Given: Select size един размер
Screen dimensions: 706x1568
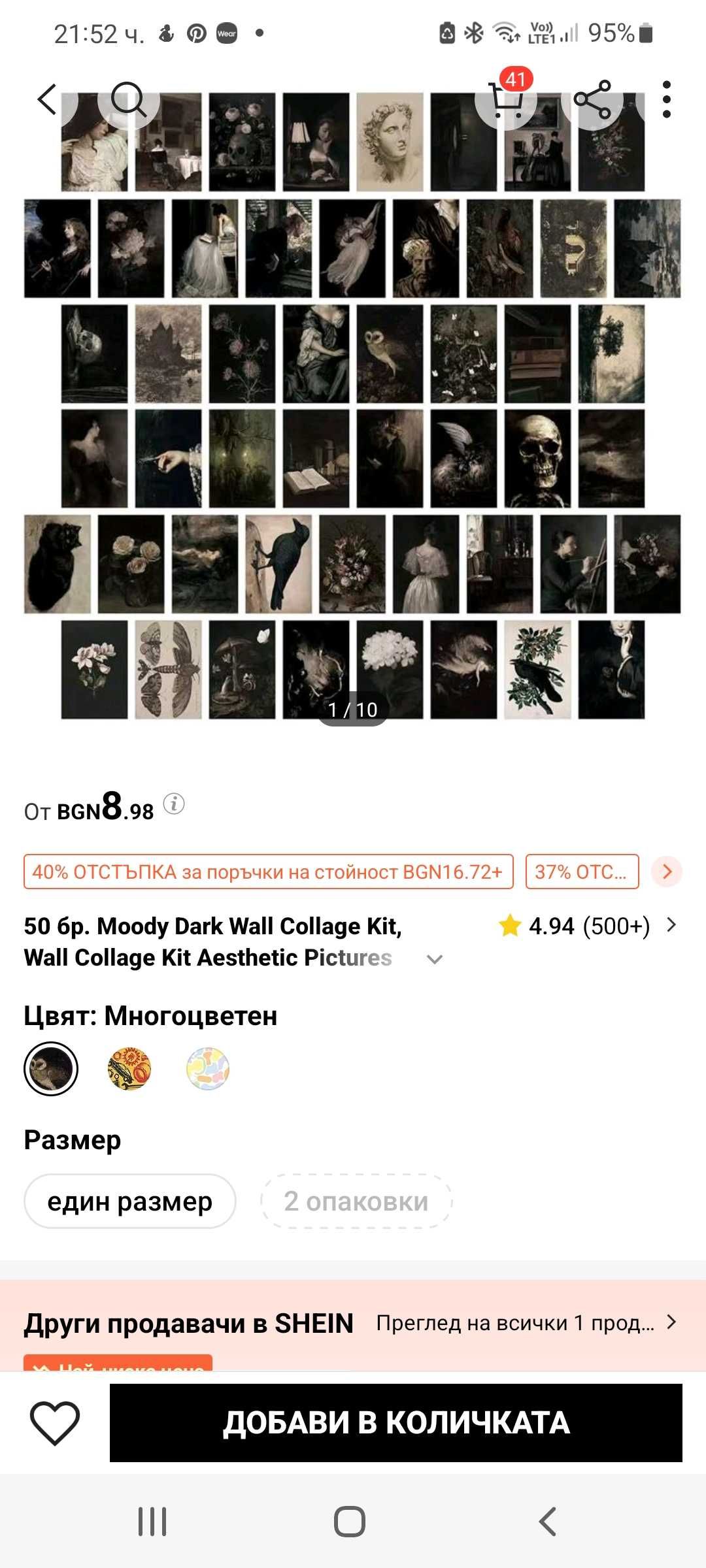Looking at the screenshot, I should tap(129, 1201).
